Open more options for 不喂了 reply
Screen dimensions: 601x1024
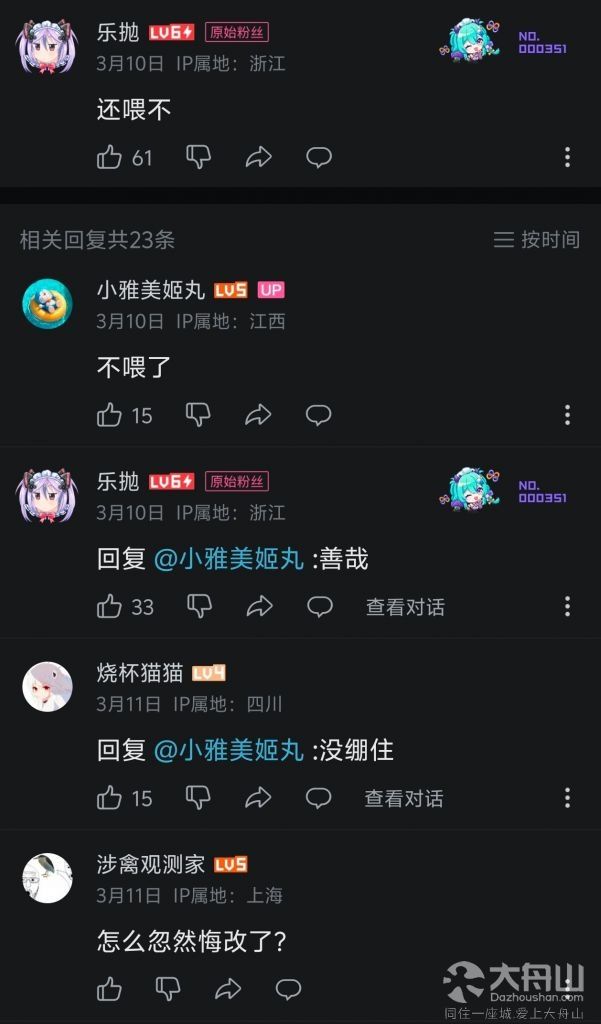567,415
